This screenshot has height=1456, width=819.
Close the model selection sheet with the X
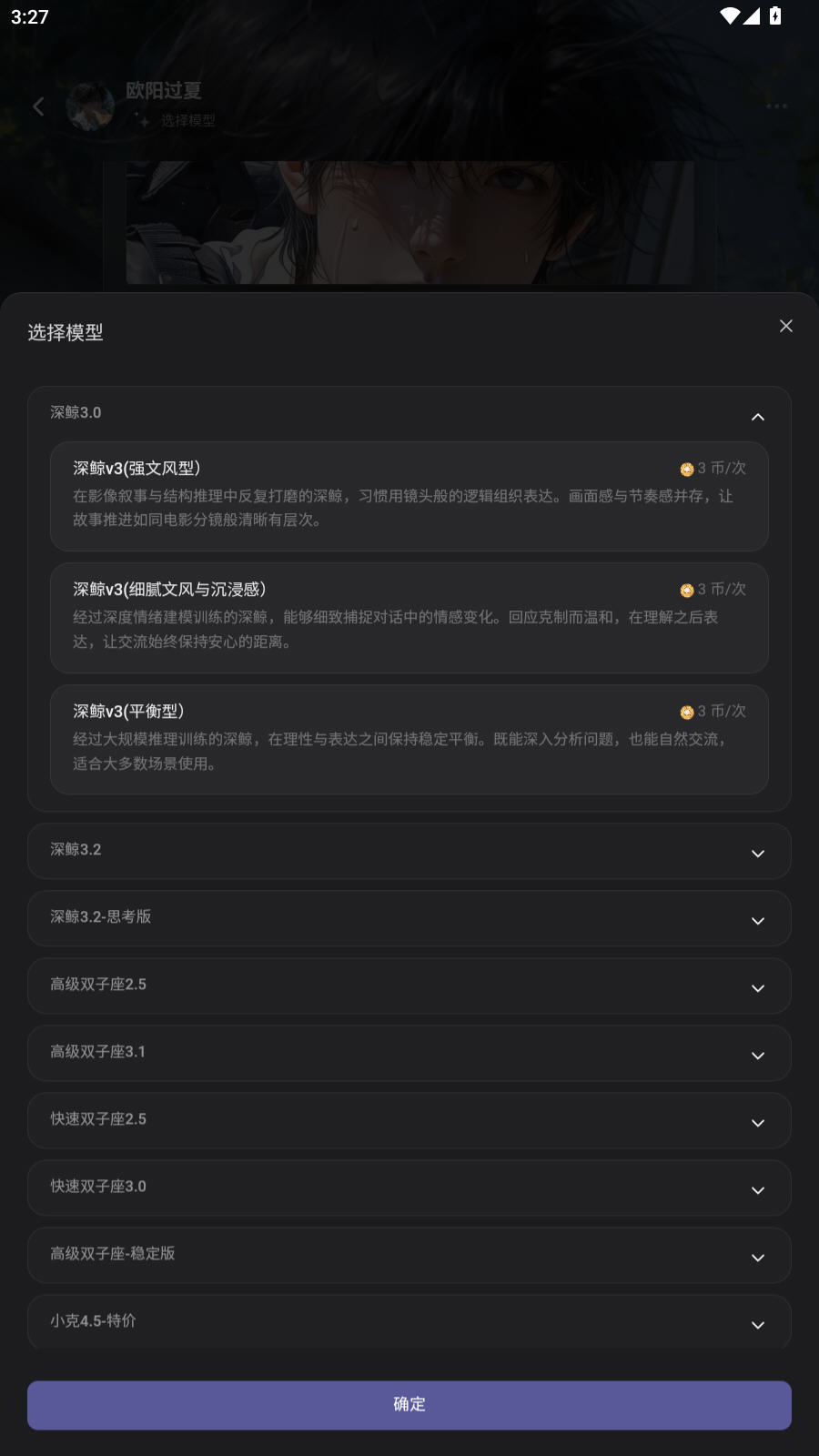pos(786,326)
